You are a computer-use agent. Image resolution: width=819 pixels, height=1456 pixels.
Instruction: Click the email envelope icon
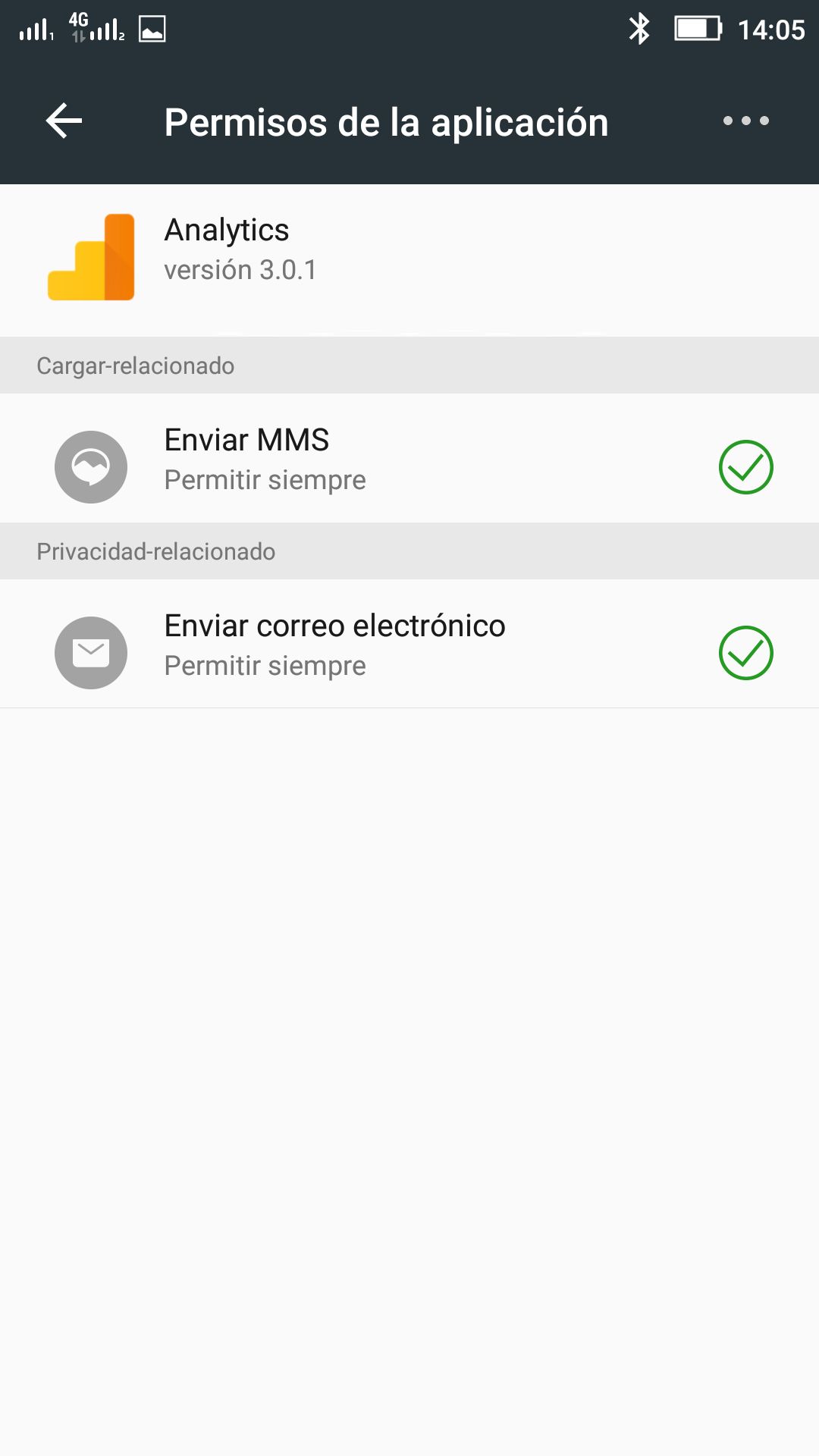pos(90,652)
